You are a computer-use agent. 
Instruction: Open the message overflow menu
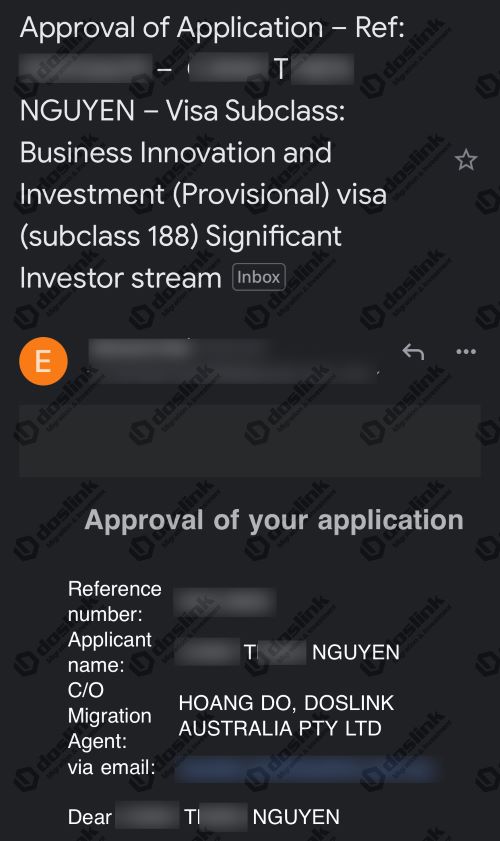466,352
